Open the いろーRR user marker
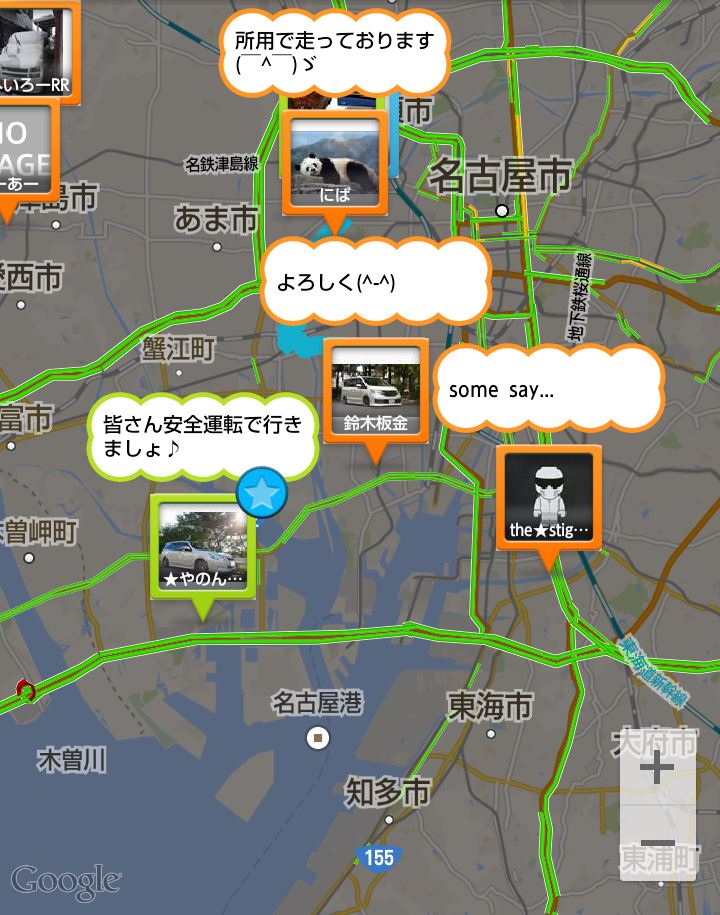The height and width of the screenshot is (915, 720). pyautogui.click(x=36, y=50)
